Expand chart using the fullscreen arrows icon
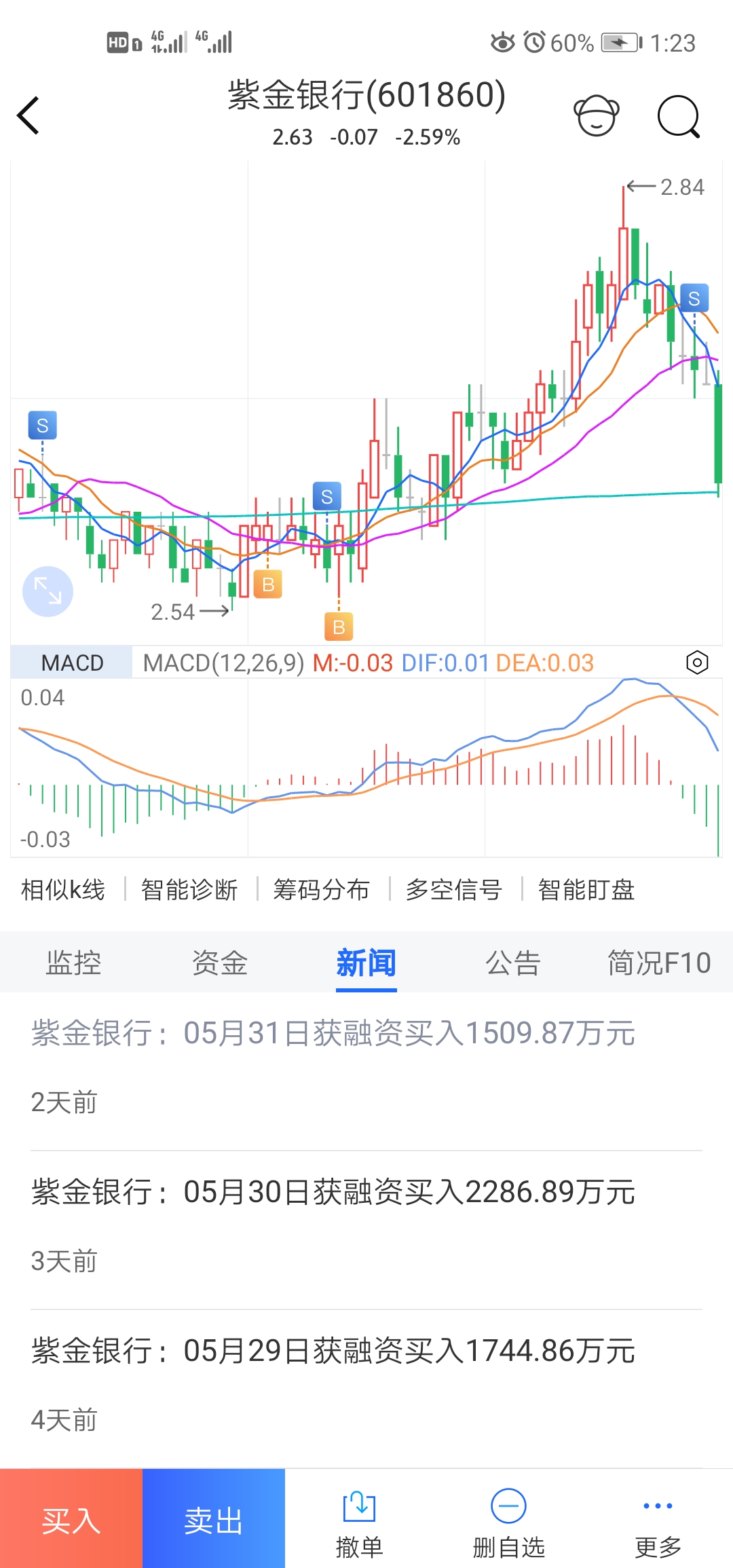Image resolution: width=733 pixels, height=1568 pixels. (48, 590)
